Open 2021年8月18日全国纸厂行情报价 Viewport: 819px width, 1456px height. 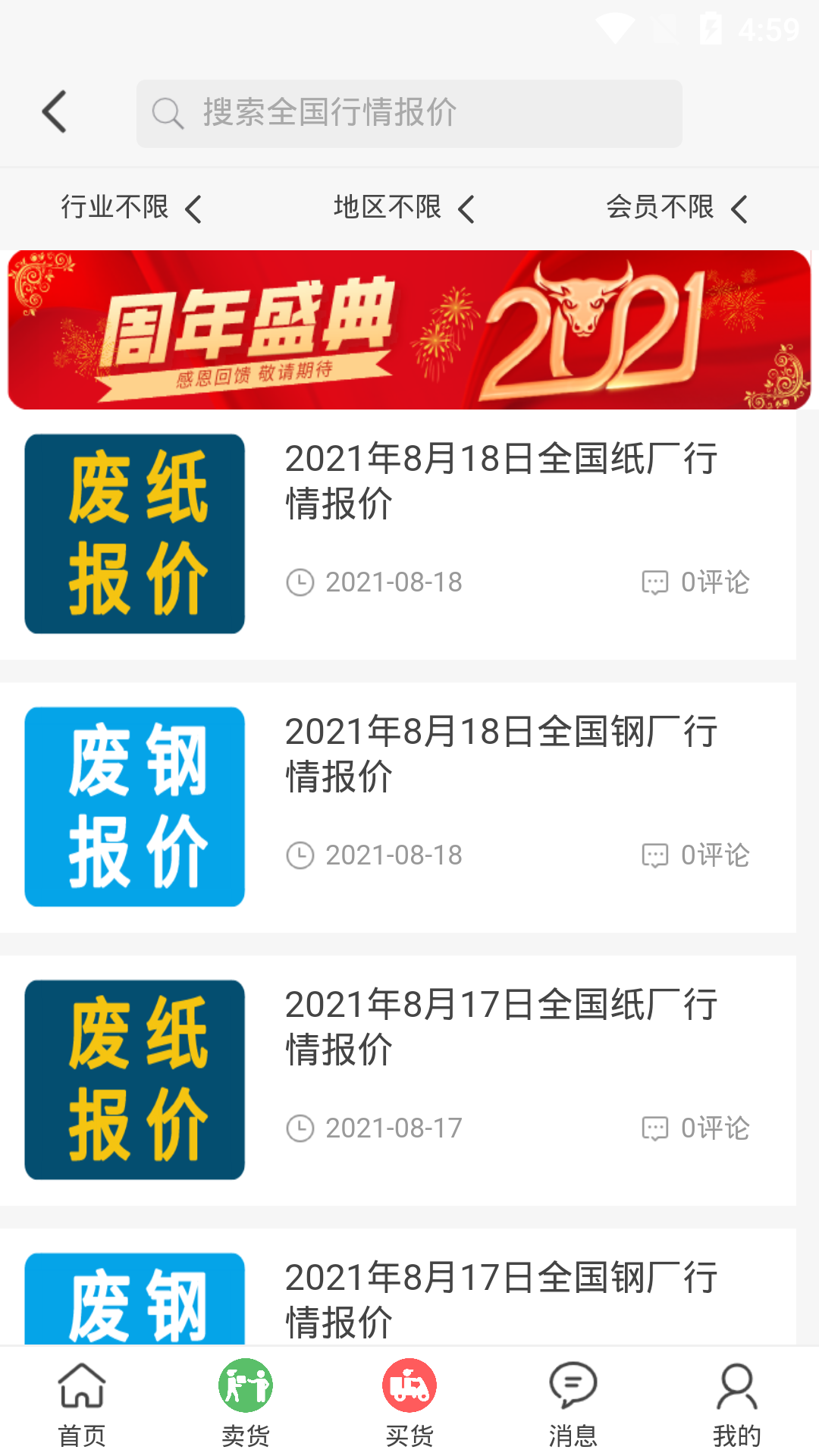click(500, 481)
